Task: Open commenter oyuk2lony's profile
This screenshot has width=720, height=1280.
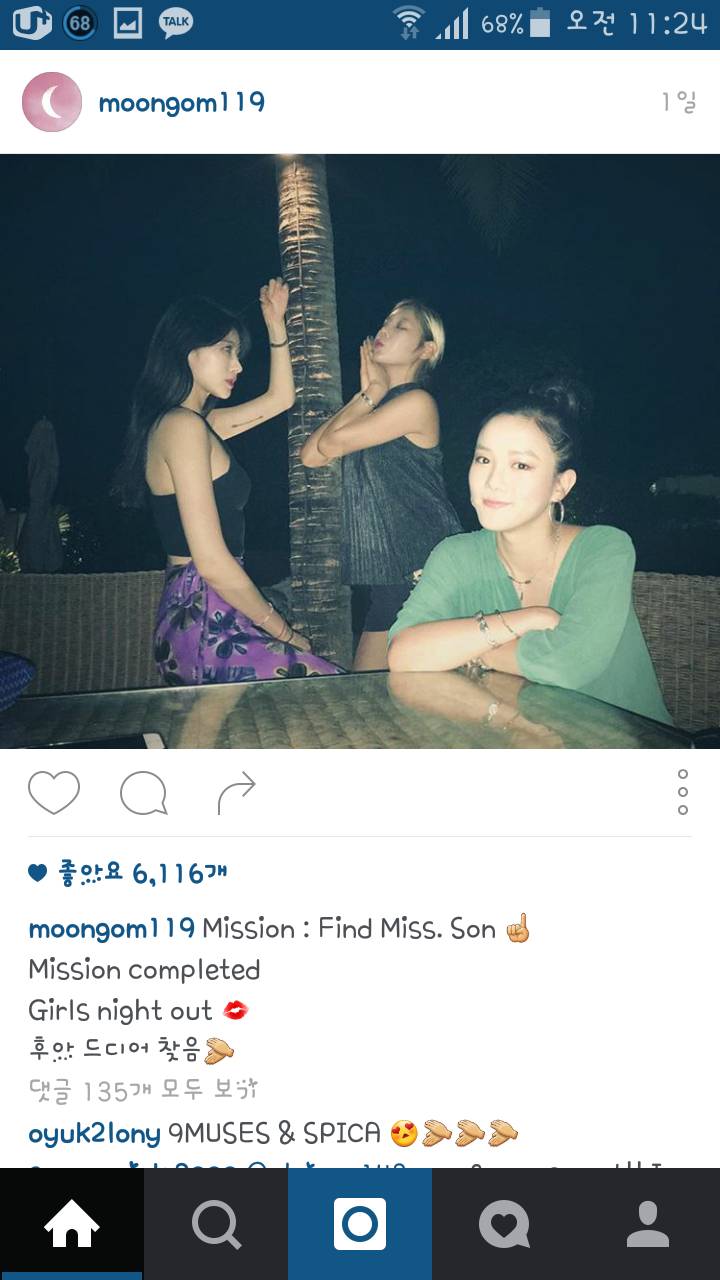Action: tap(94, 1133)
